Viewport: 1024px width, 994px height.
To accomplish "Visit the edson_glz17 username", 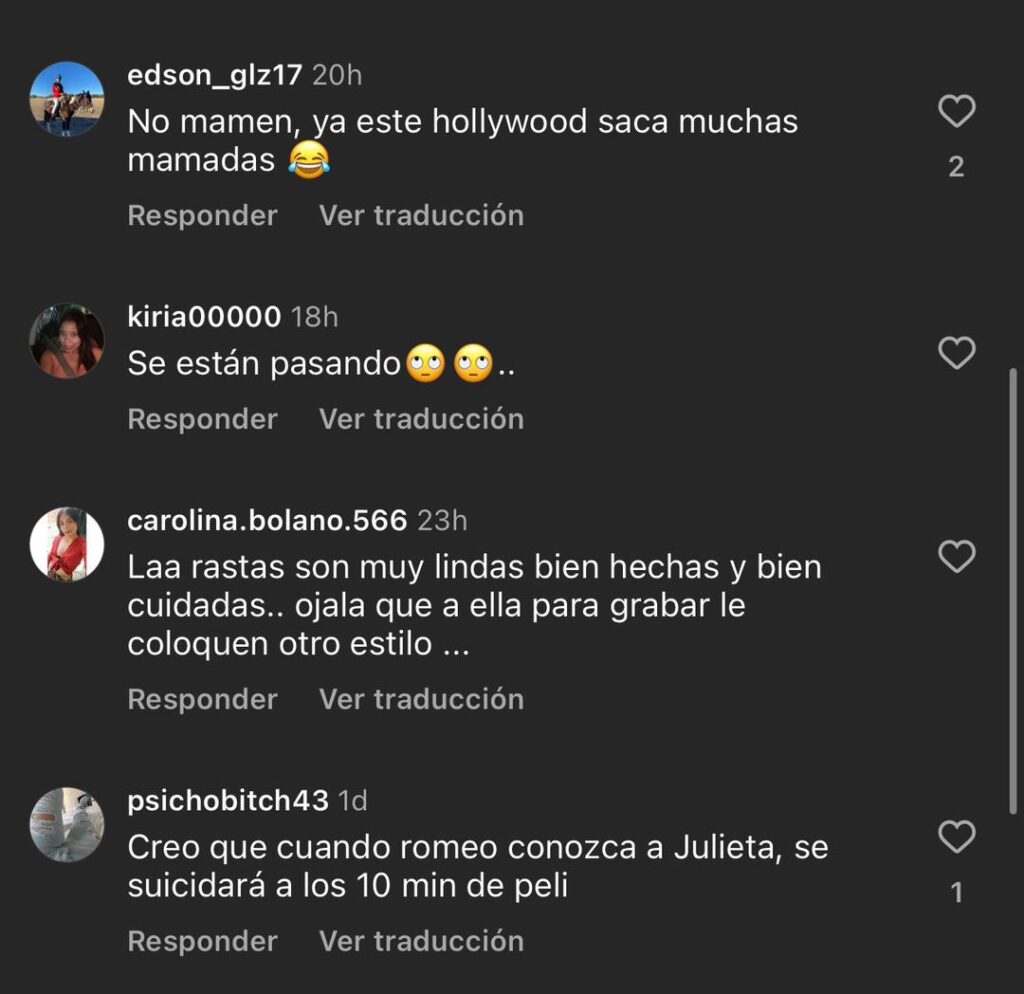I will [215, 75].
